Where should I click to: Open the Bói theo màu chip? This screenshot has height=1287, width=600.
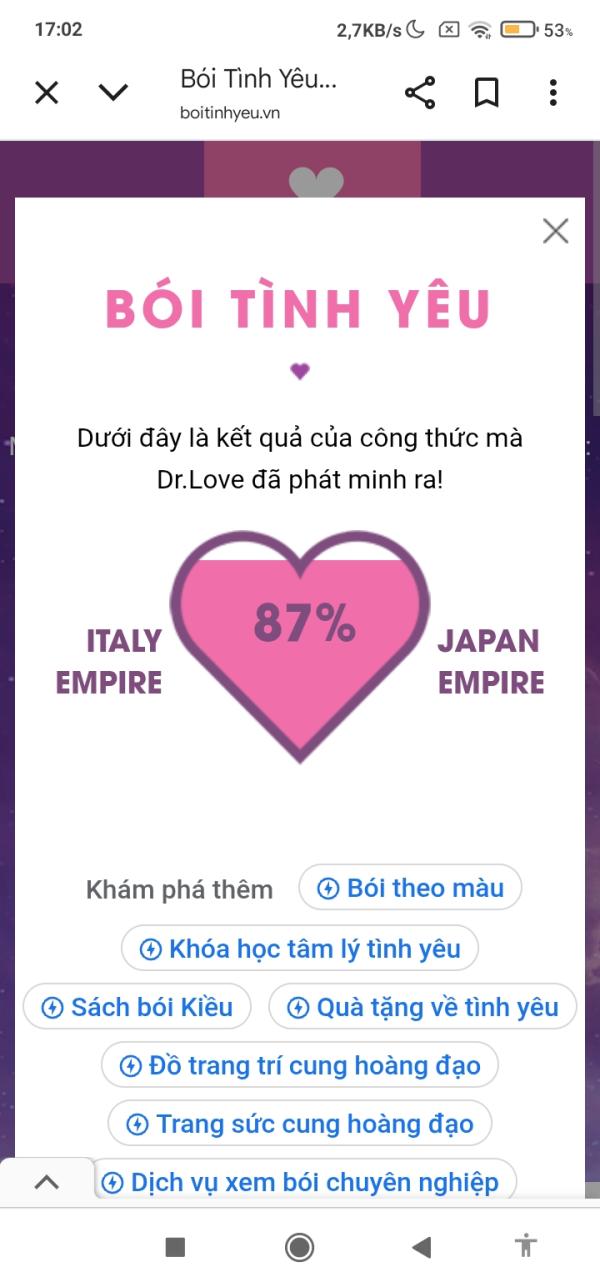pyautogui.click(x=410, y=887)
